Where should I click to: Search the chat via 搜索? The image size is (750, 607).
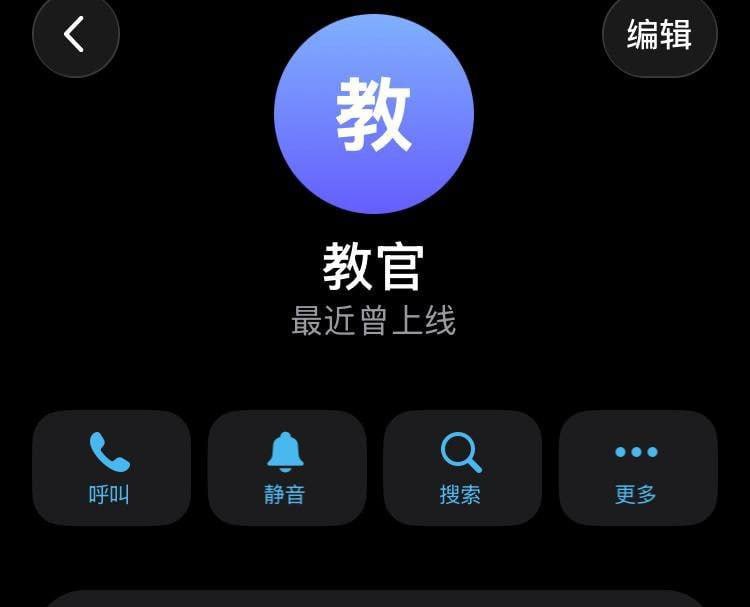462,467
